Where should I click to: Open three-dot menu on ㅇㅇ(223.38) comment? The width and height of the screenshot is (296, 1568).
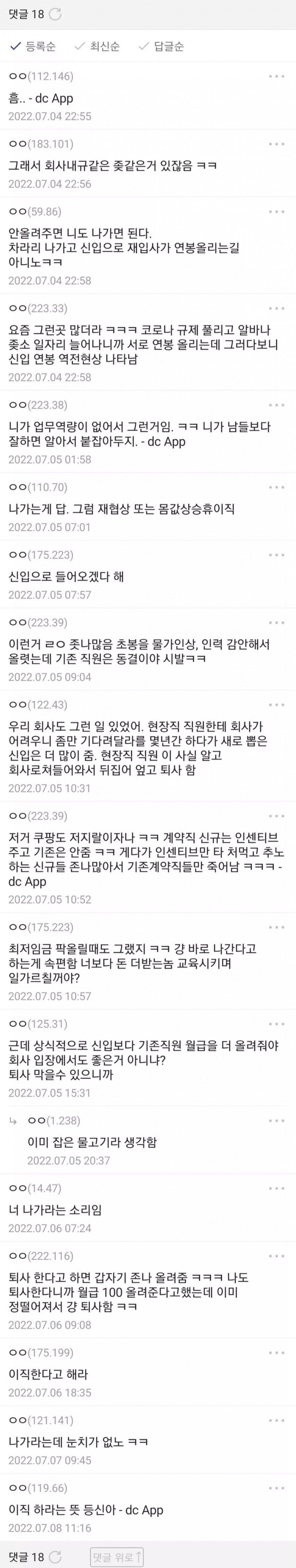point(277,405)
